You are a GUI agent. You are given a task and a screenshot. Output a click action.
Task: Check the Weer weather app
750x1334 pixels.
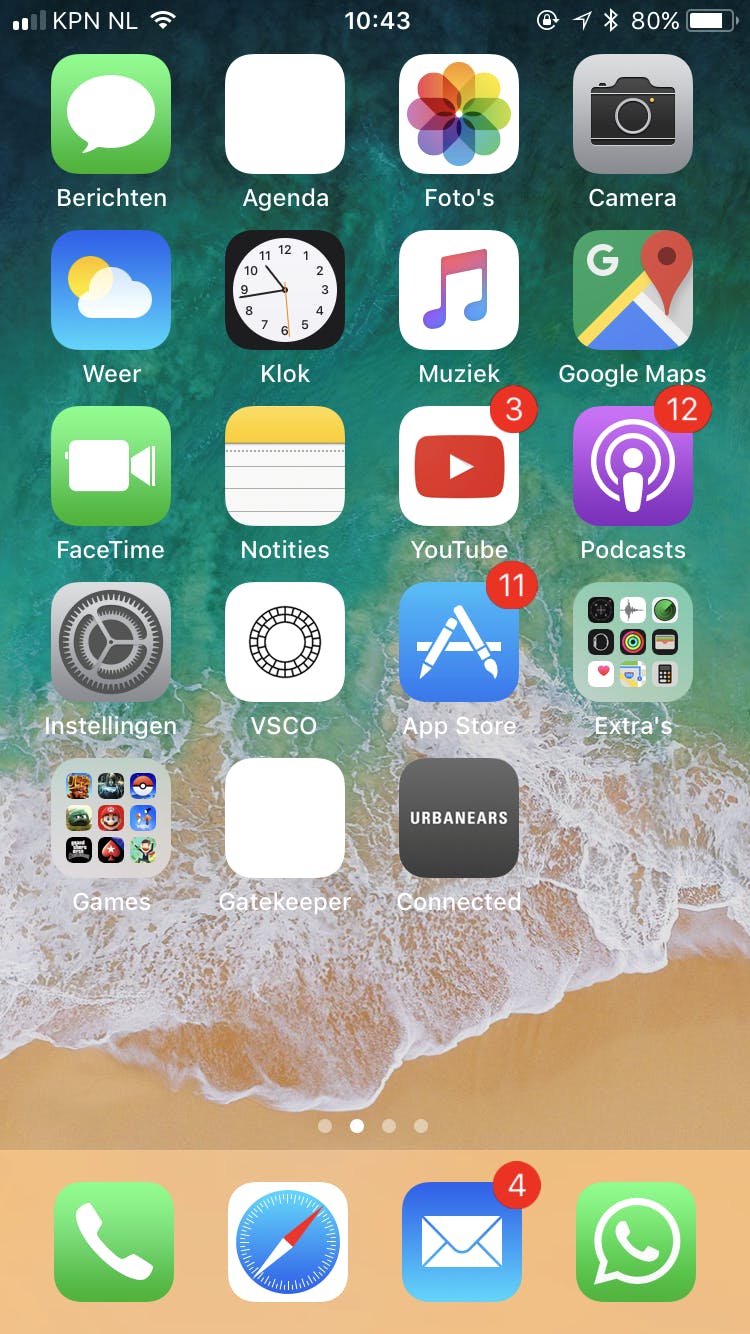pos(111,290)
